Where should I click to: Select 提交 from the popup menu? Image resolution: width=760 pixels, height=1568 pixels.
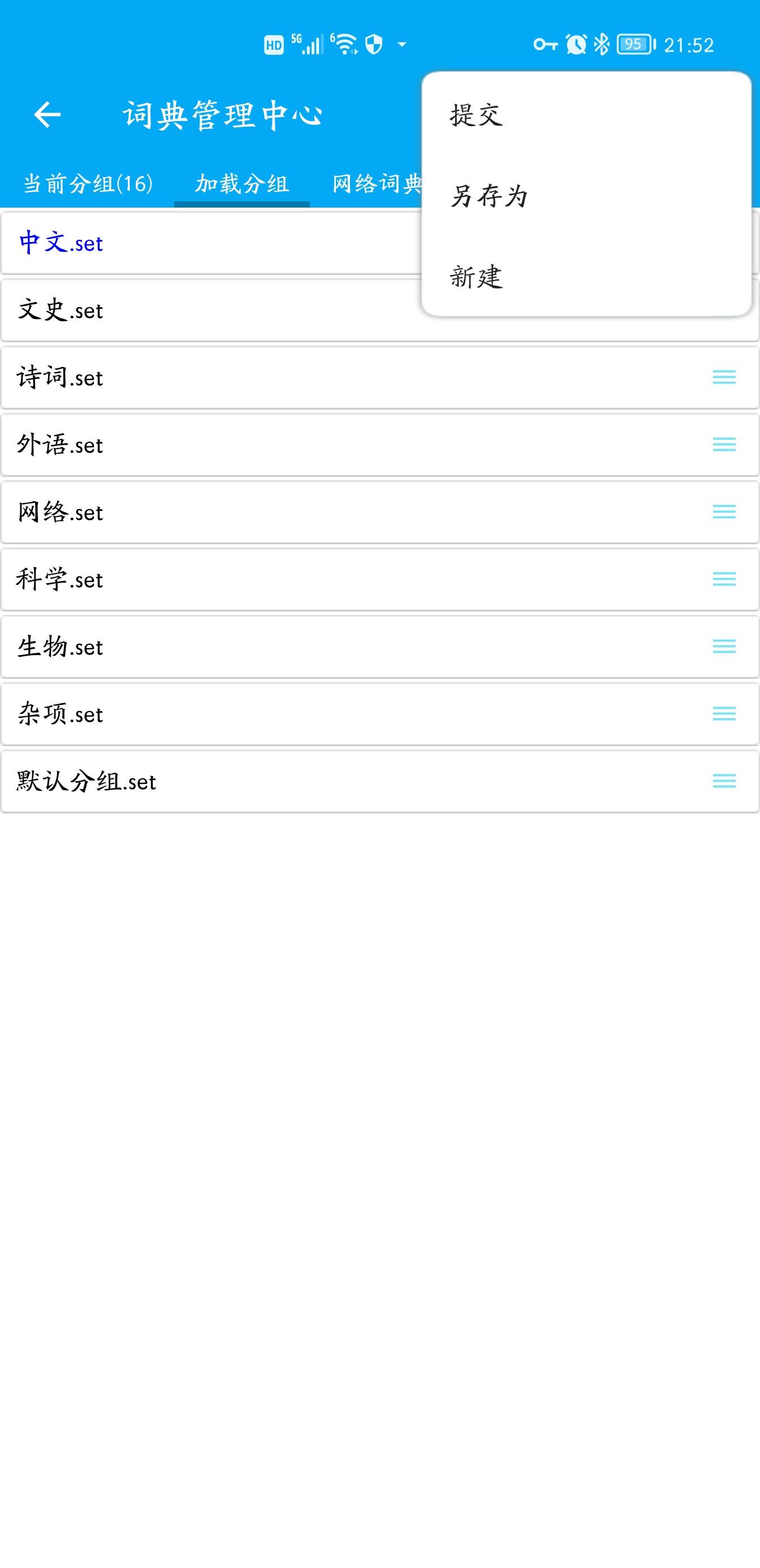pos(477,115)
